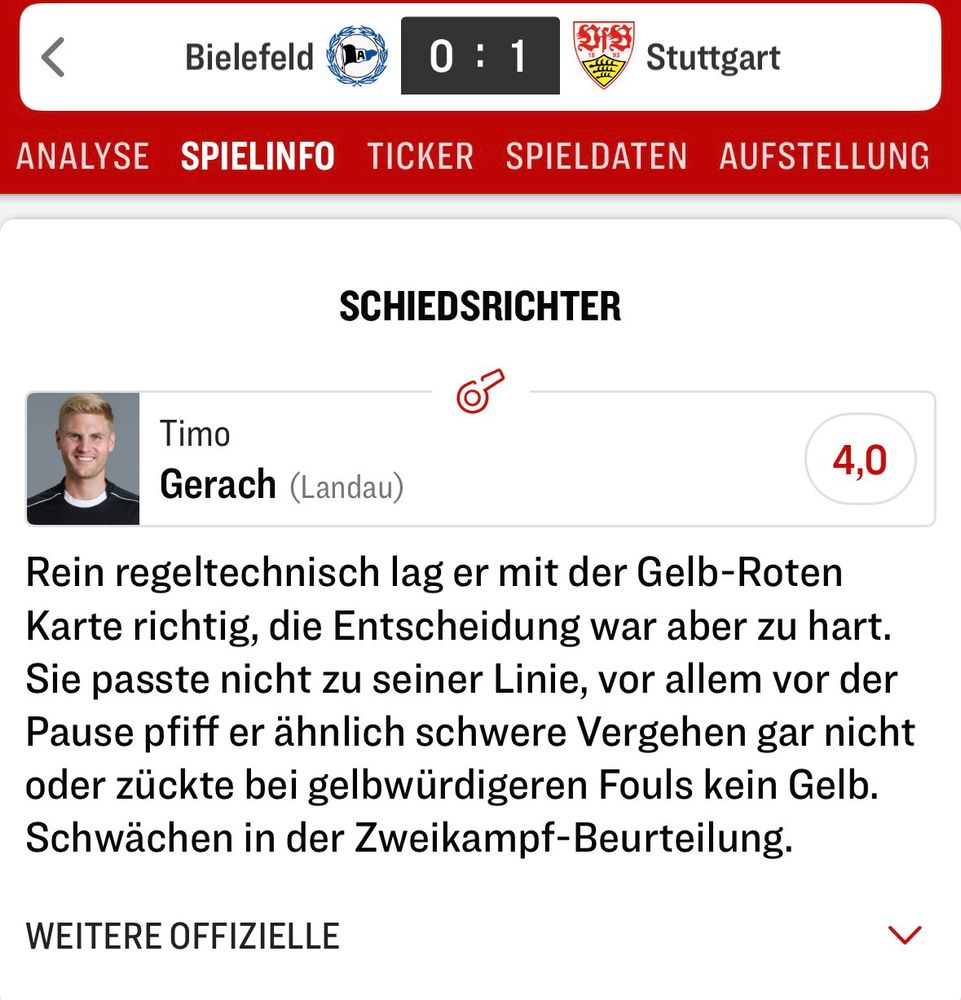Click Timo Gerach's portrait photo
This screenshot has height=1000, width=961.
pos(84,458)
